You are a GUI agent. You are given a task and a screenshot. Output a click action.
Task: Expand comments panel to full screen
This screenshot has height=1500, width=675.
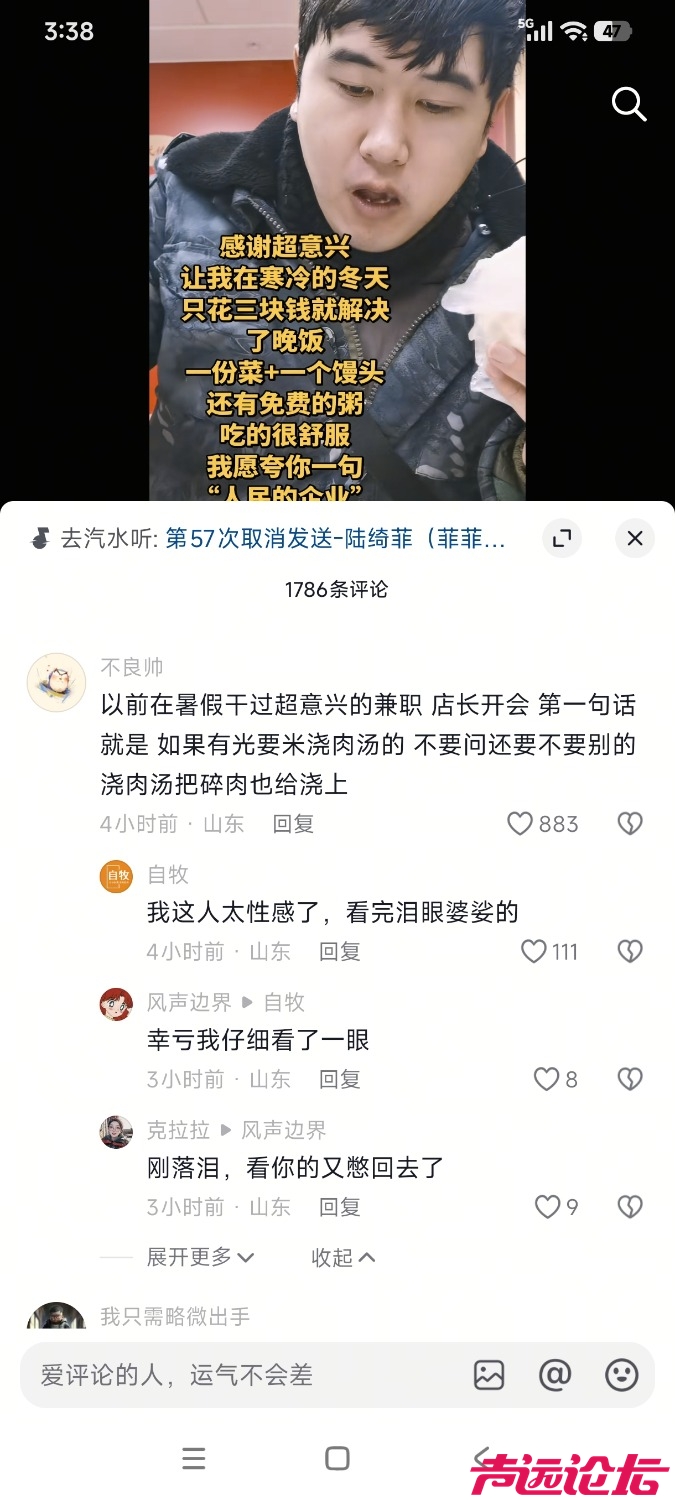click(562, 538)
